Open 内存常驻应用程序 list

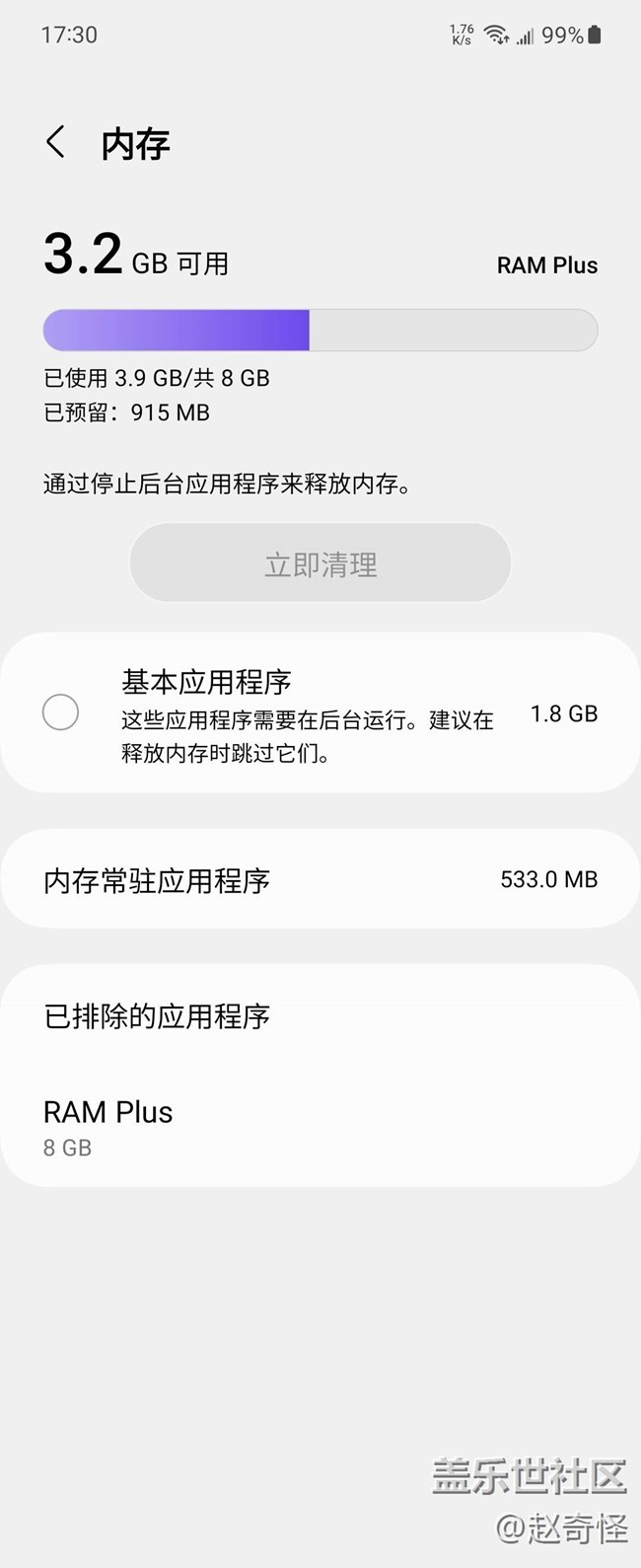[320, 879]
